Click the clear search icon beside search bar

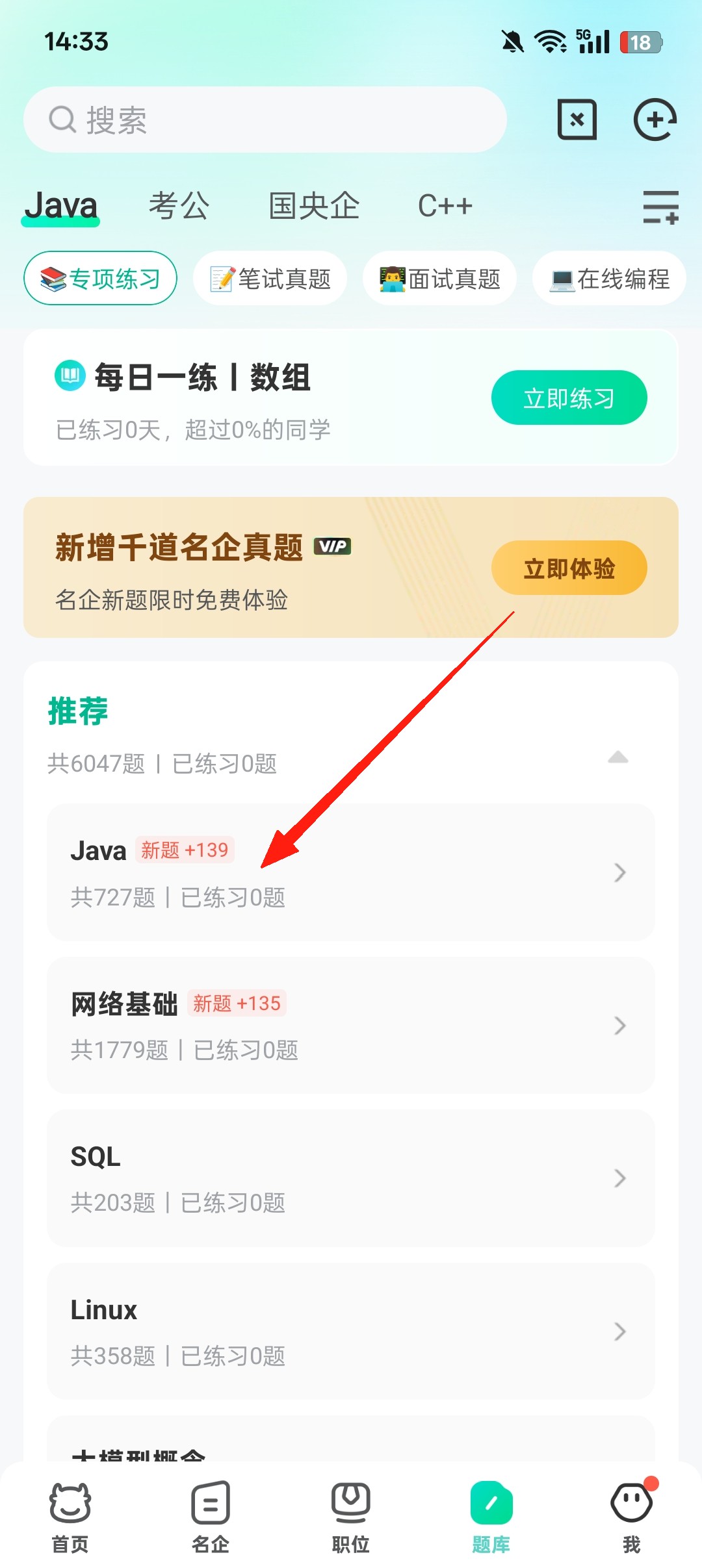coord(577,120)
